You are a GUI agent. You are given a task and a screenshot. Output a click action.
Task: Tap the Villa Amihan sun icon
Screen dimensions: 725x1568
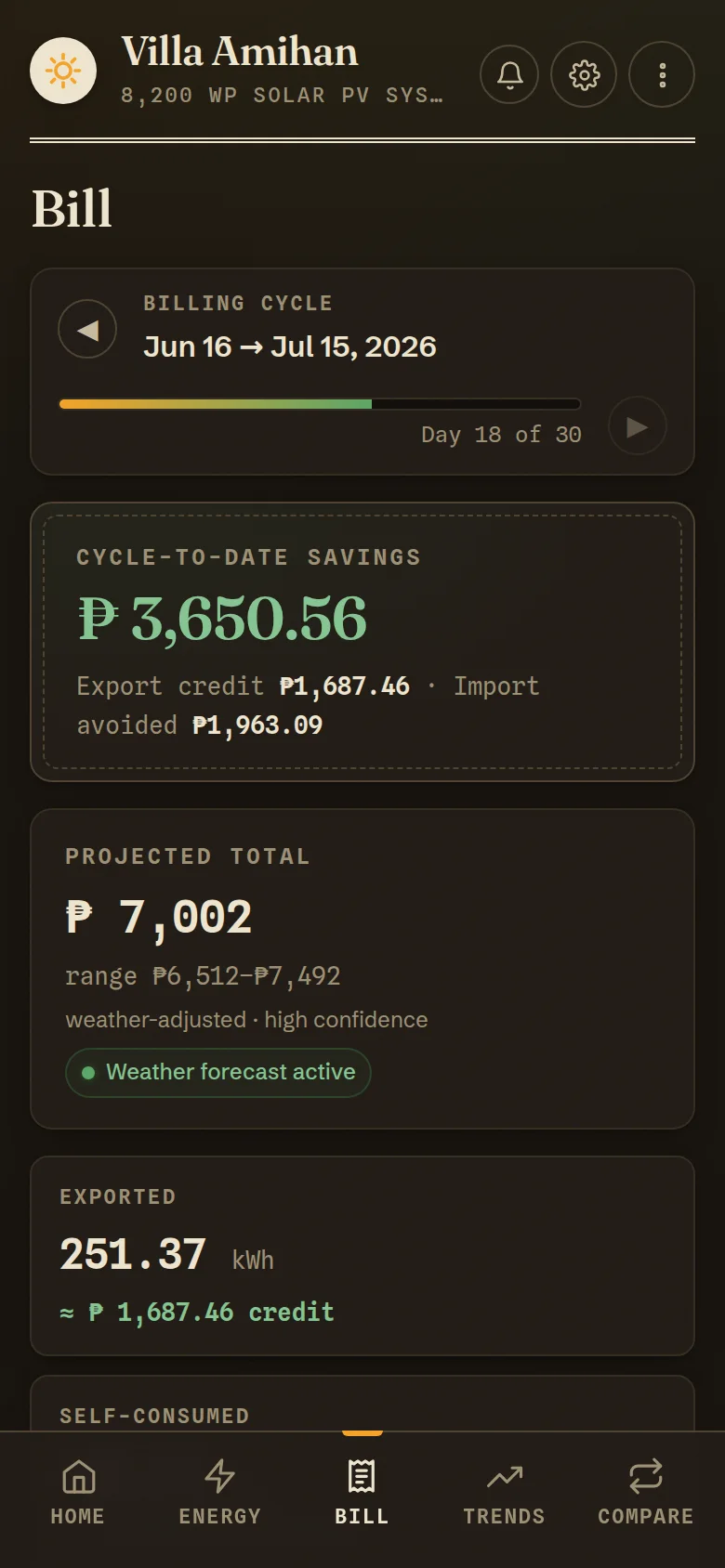[x=63, y=71]
